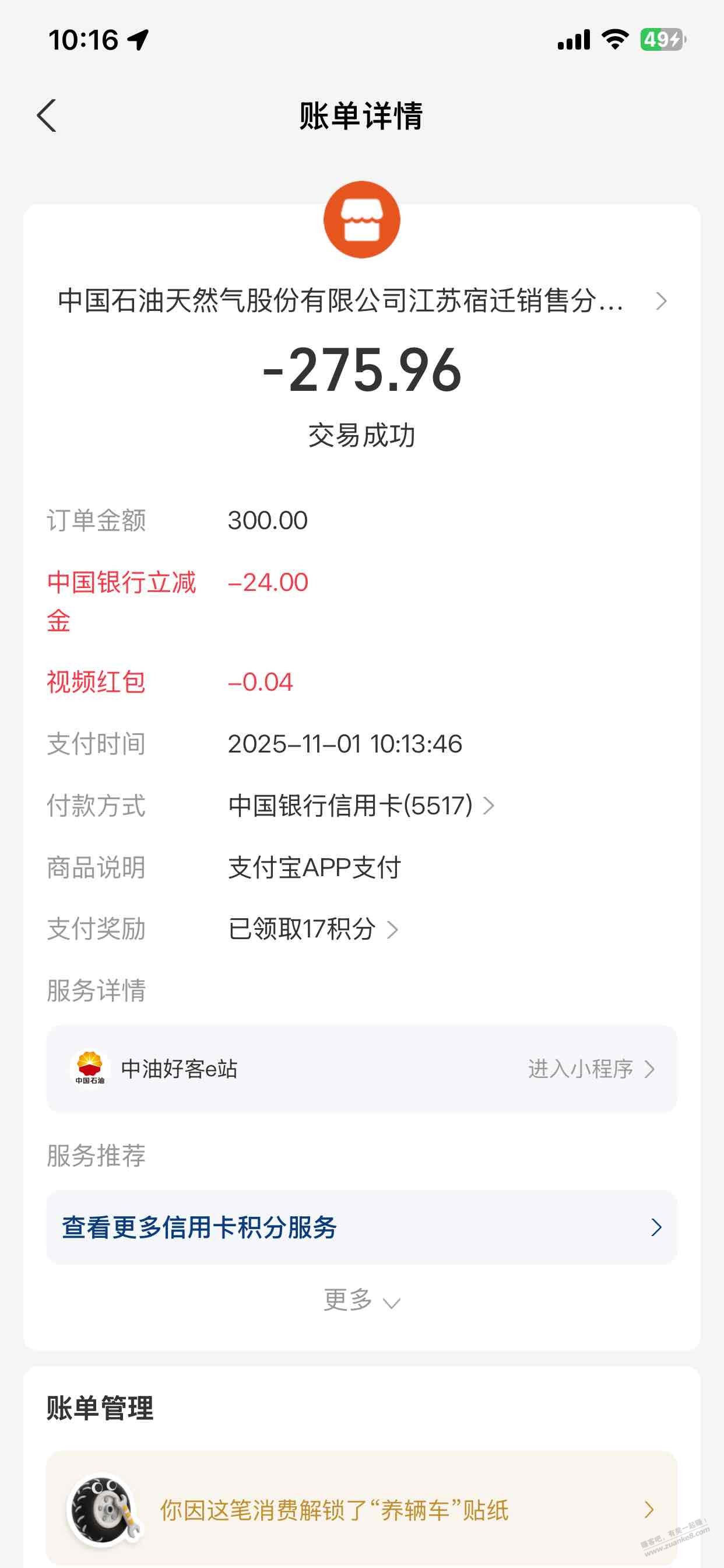
Task: Expand 更多 bill details
Action: coord(361,1300)
